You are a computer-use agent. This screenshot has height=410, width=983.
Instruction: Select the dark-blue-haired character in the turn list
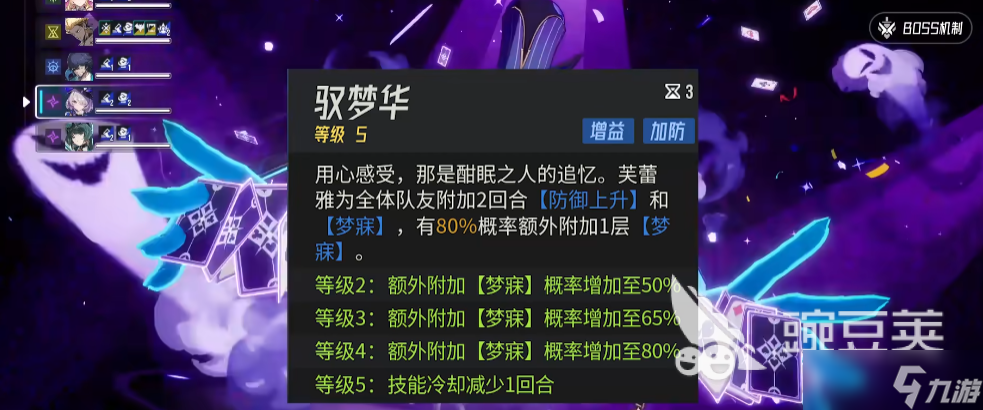coord(80,66)
